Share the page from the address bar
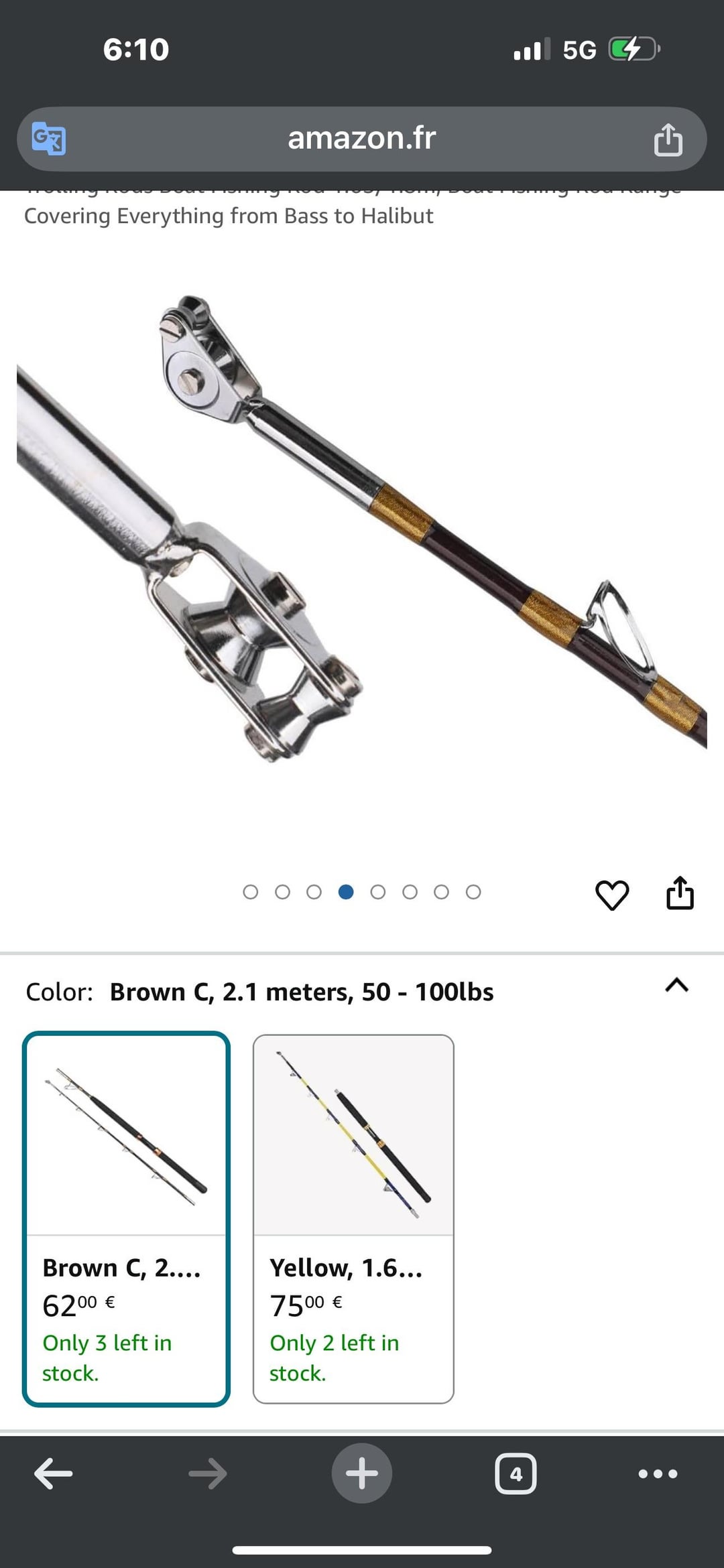This screenshot has width=724, height=1568. [x=668, y=139]
